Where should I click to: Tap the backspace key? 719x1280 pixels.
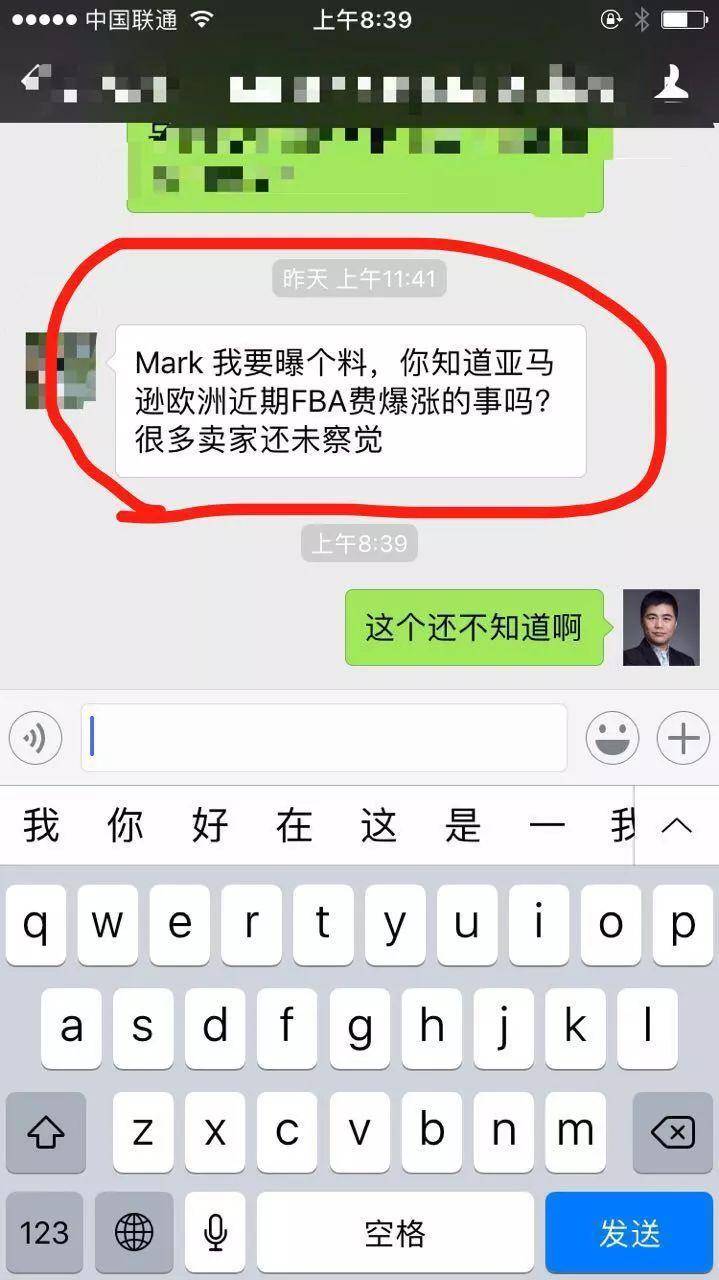tap(673, 1133)
